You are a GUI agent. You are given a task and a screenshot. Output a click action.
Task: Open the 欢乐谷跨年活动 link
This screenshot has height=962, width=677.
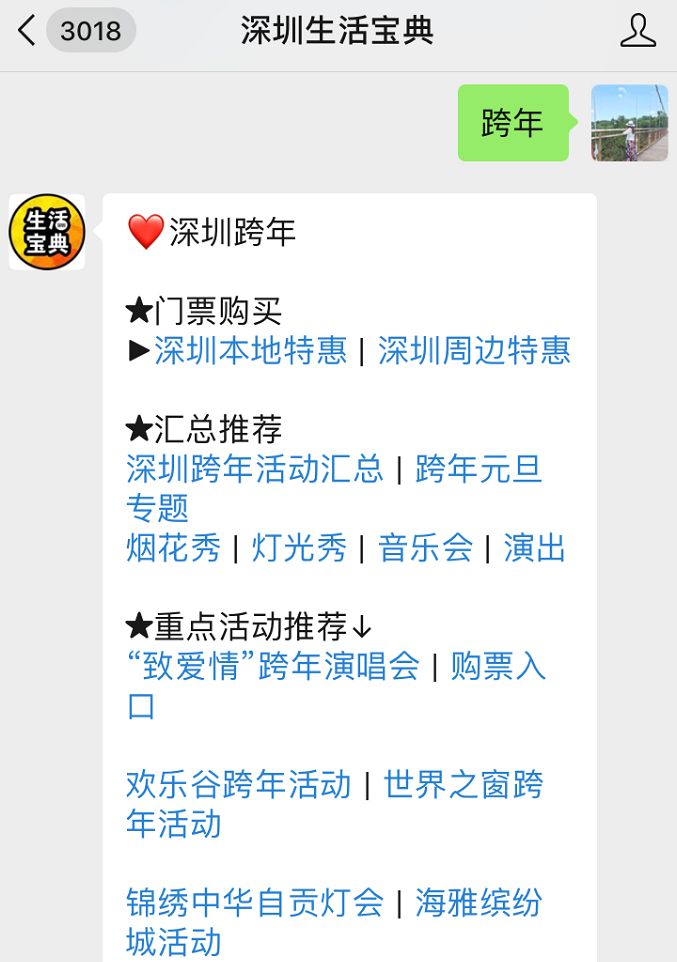239,784
